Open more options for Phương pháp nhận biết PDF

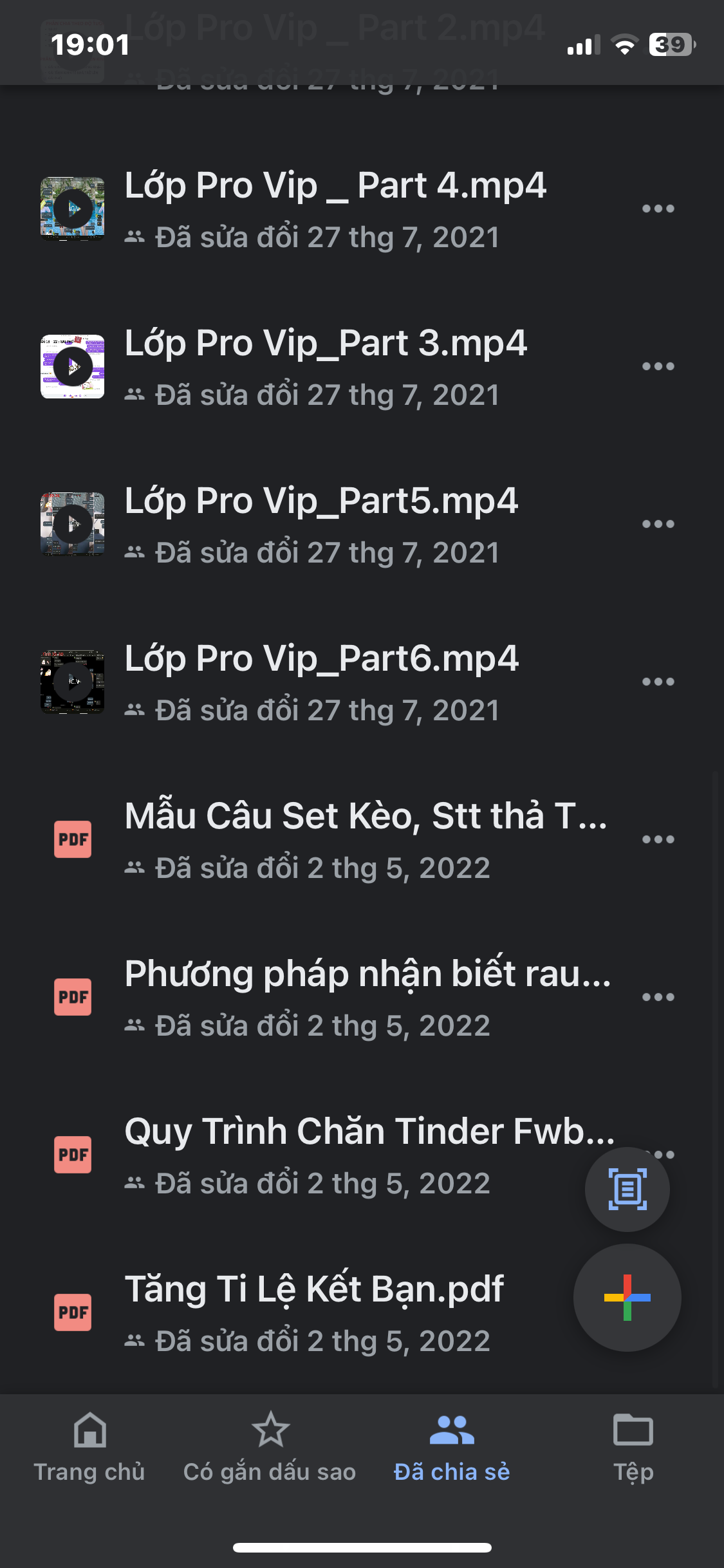(x=658, y=997)
